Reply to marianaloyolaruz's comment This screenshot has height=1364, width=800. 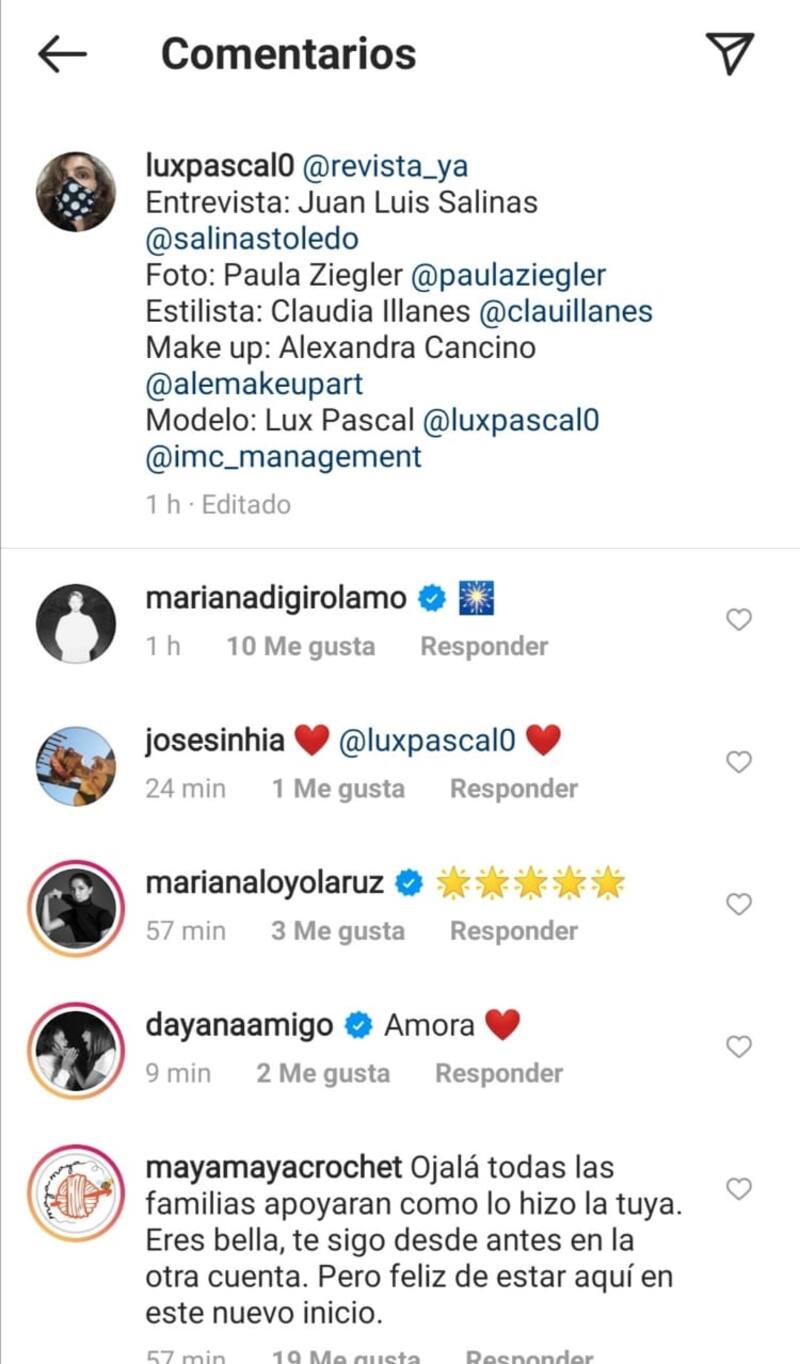(514, 931)
